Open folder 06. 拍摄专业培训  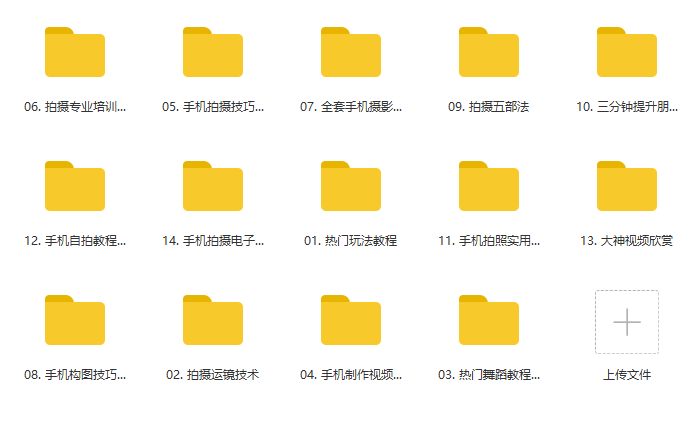coord(75,53)
